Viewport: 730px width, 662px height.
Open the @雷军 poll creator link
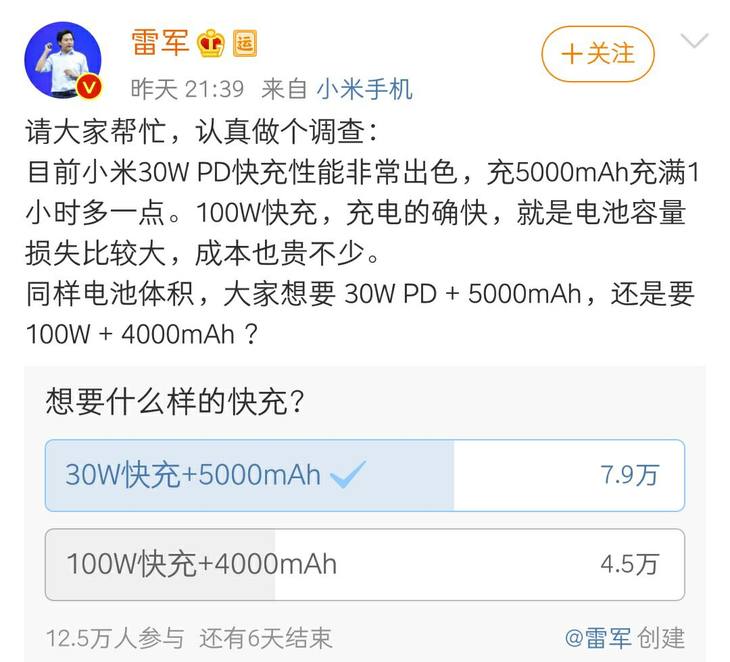598,637
